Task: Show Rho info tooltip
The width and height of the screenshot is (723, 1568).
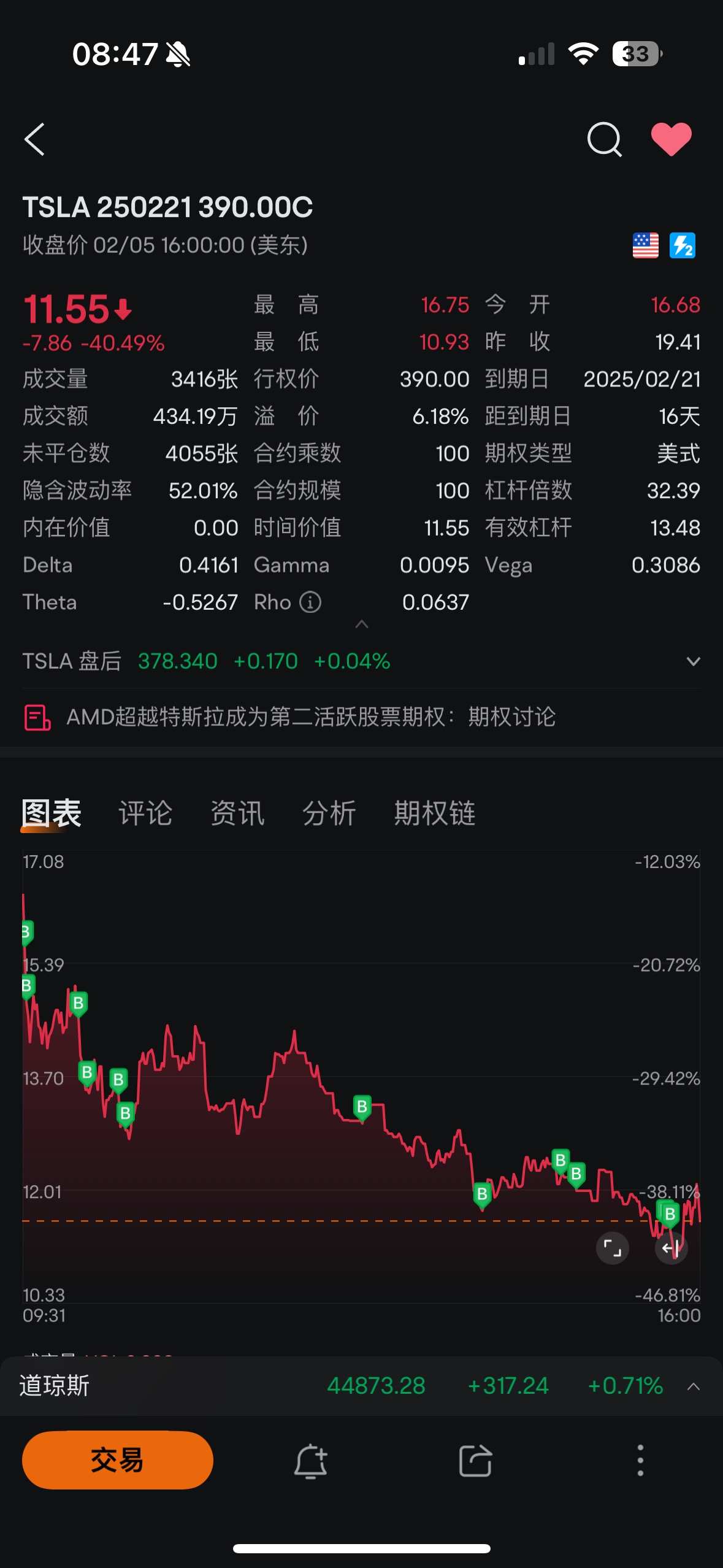Action: [x=310, y=602]
